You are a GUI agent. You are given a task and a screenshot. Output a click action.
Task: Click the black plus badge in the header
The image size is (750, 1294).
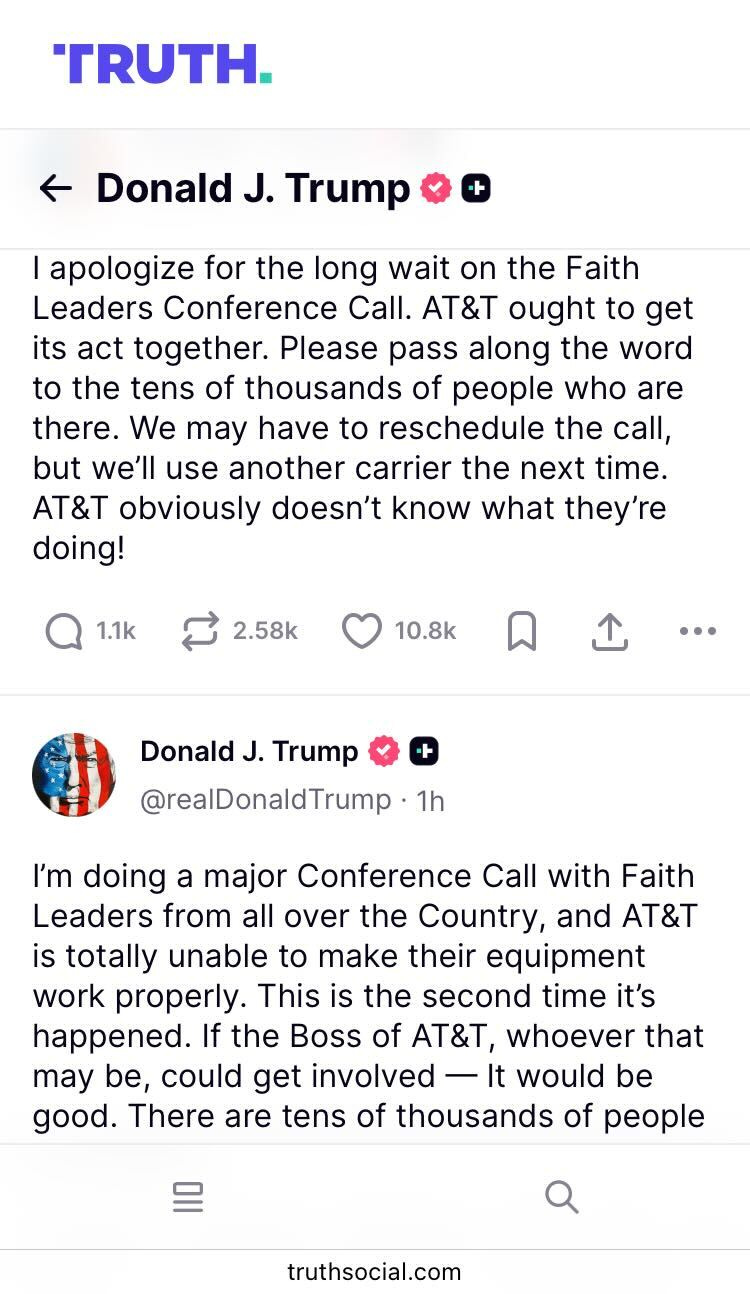click(477, 188)
